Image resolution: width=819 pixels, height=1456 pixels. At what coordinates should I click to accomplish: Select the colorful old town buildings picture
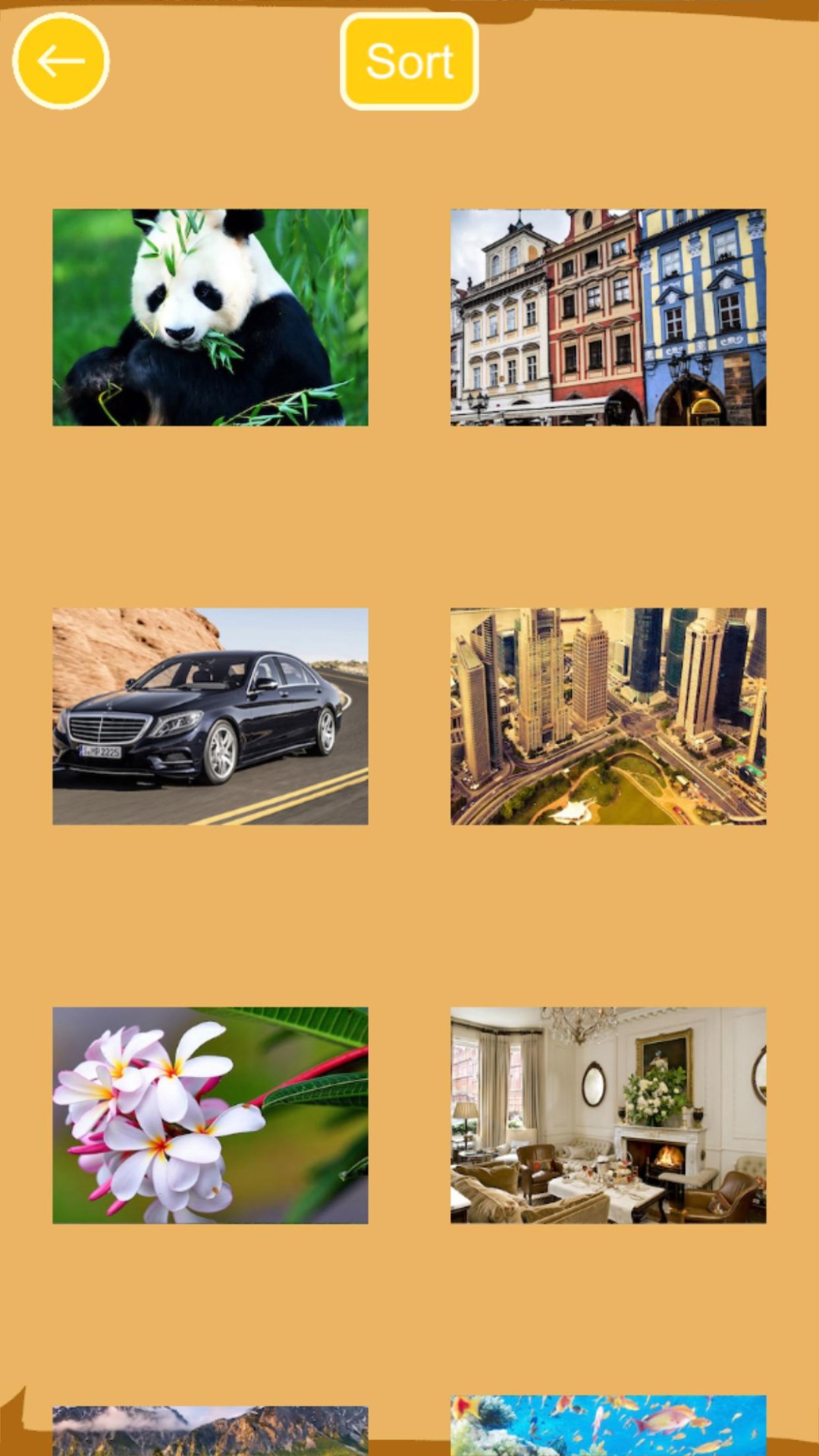click(x=608, y=317)
